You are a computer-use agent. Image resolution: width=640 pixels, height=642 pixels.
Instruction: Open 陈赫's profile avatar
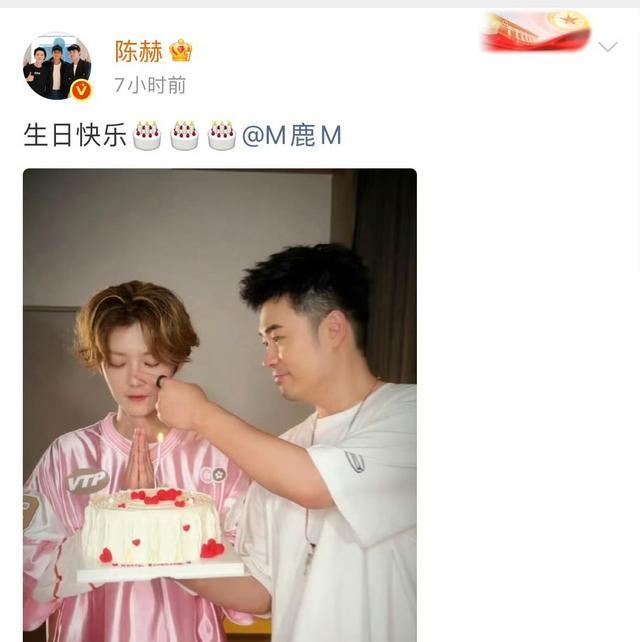pyautogui.click(x=56, y=66)
